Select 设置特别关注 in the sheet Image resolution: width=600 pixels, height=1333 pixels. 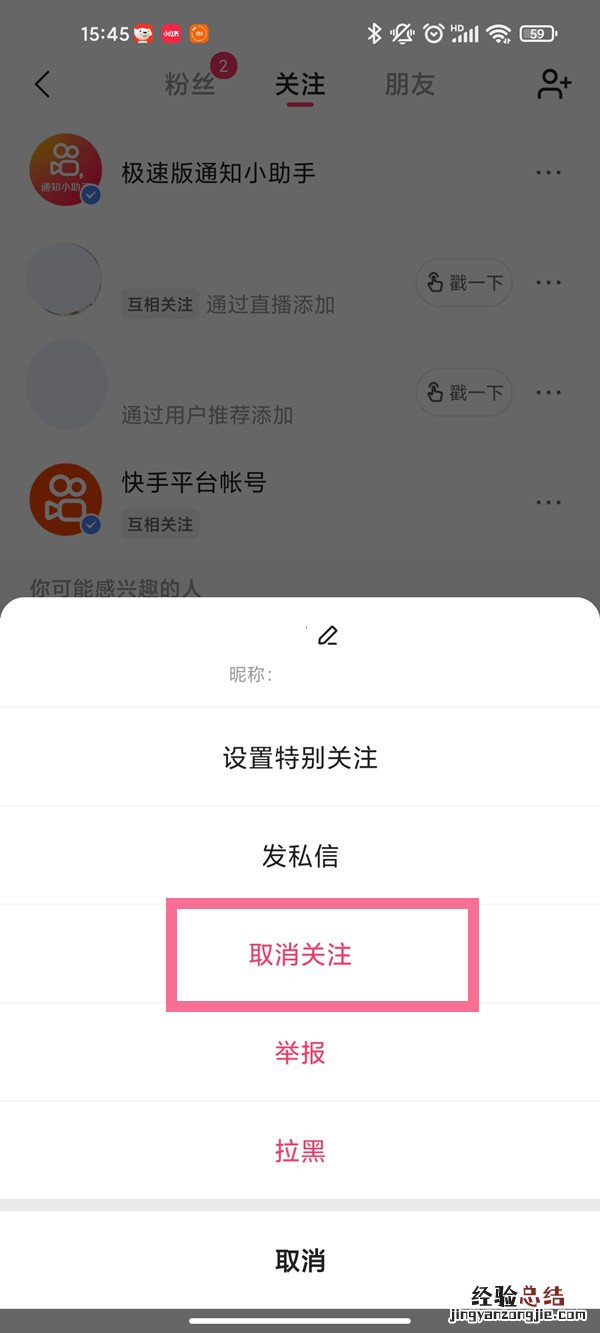click(x=300, y=757)
